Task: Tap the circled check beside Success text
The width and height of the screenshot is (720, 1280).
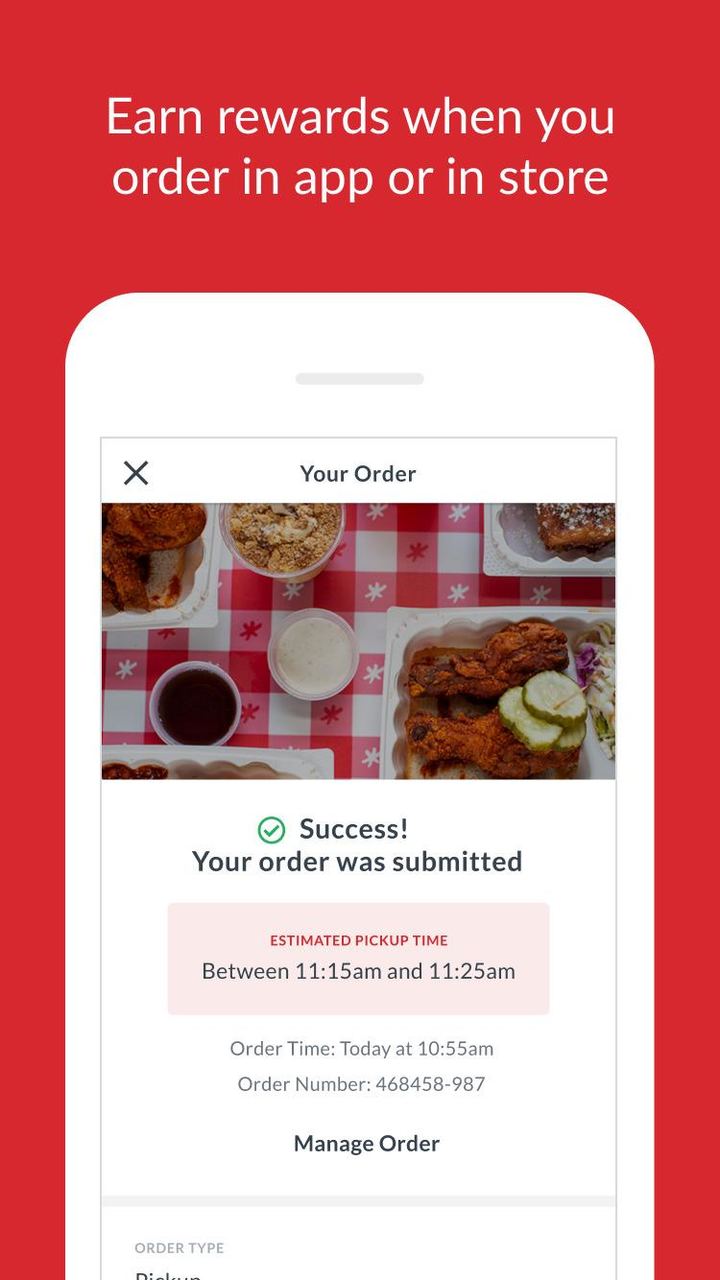Action: 269,828
